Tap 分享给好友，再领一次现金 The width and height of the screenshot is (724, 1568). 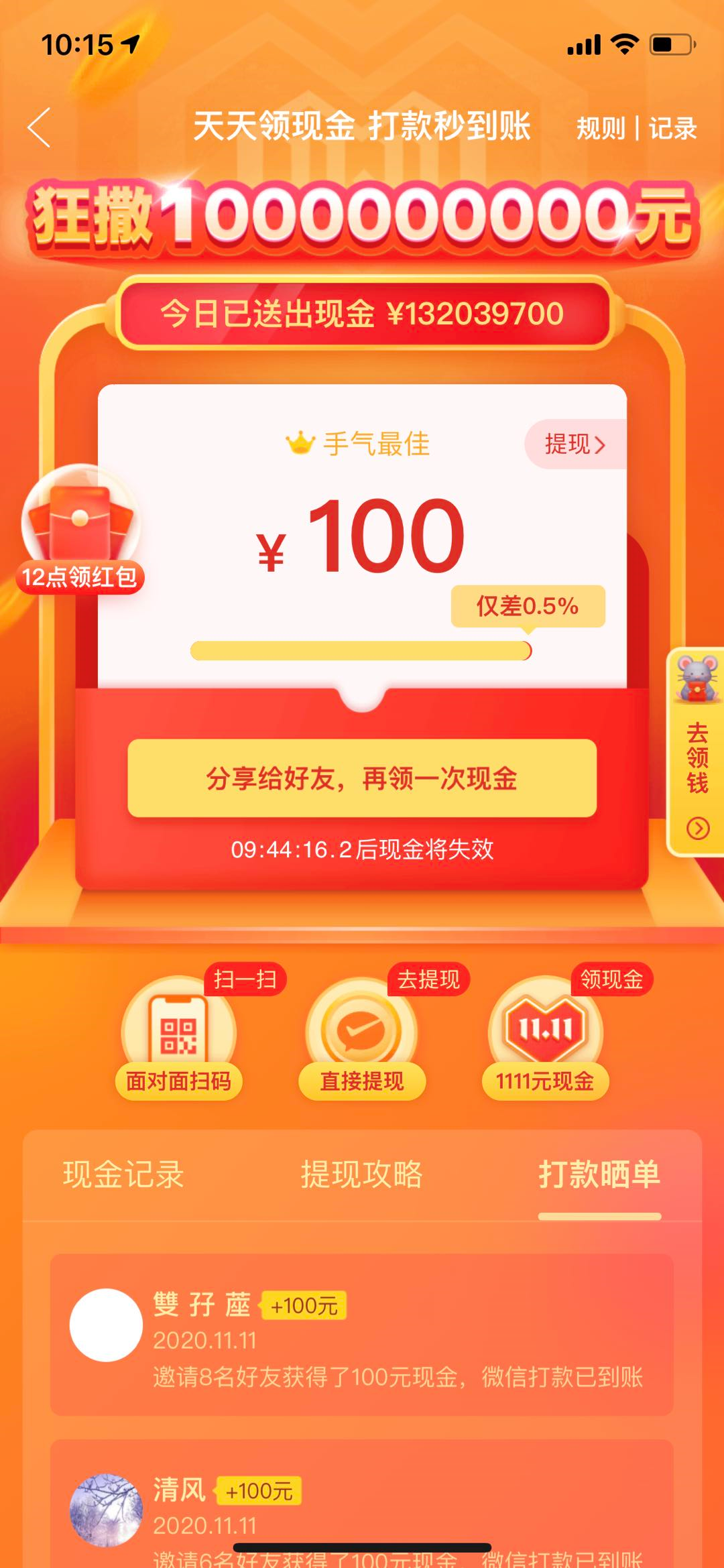click(x=362, y=778)
